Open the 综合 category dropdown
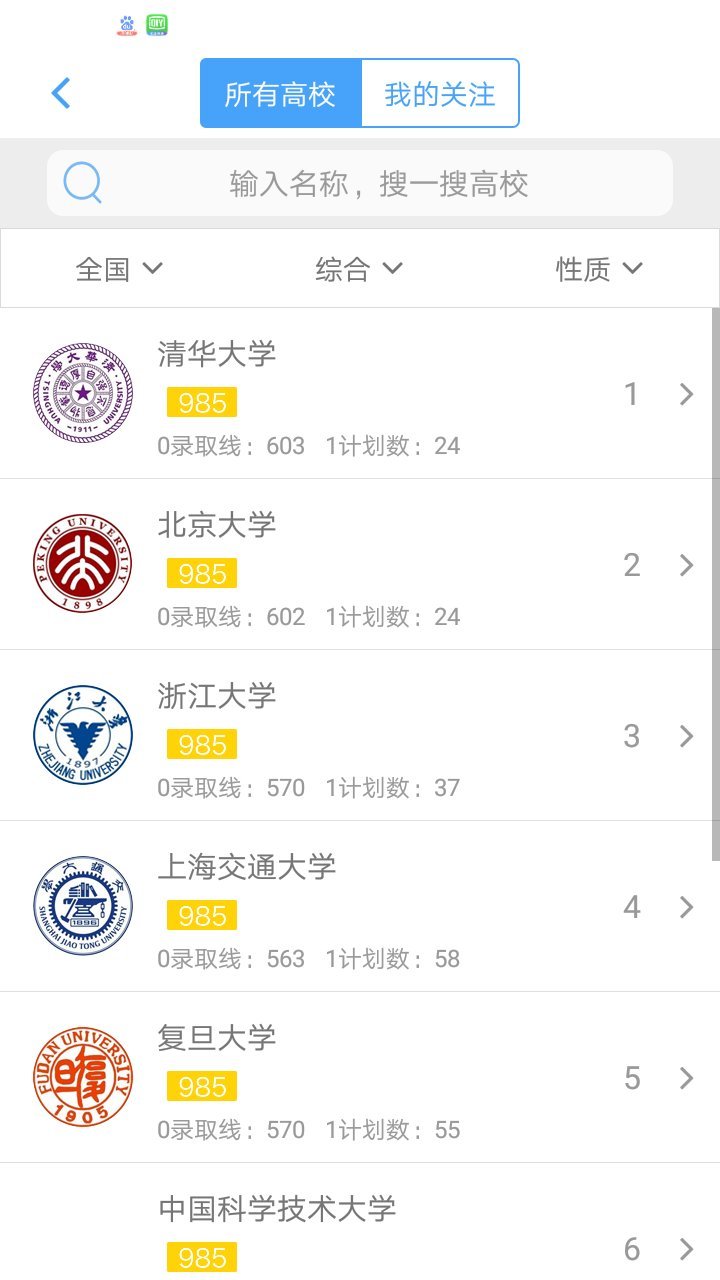 click(359, 269)
